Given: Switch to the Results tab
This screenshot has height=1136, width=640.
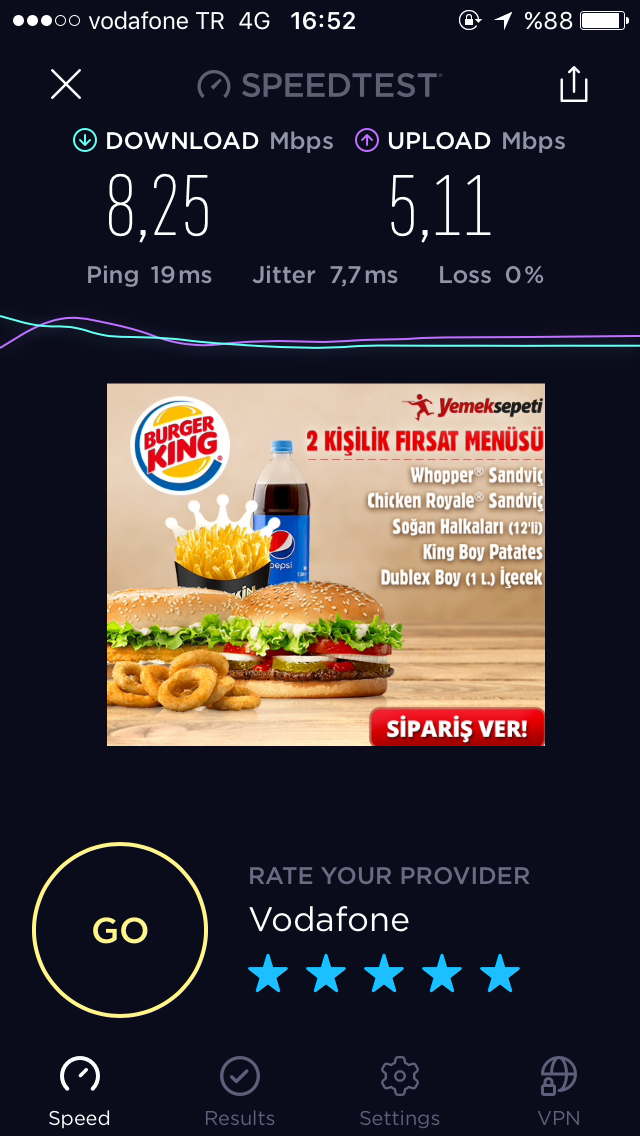Looking at the screenshot, I should 240,1092.
